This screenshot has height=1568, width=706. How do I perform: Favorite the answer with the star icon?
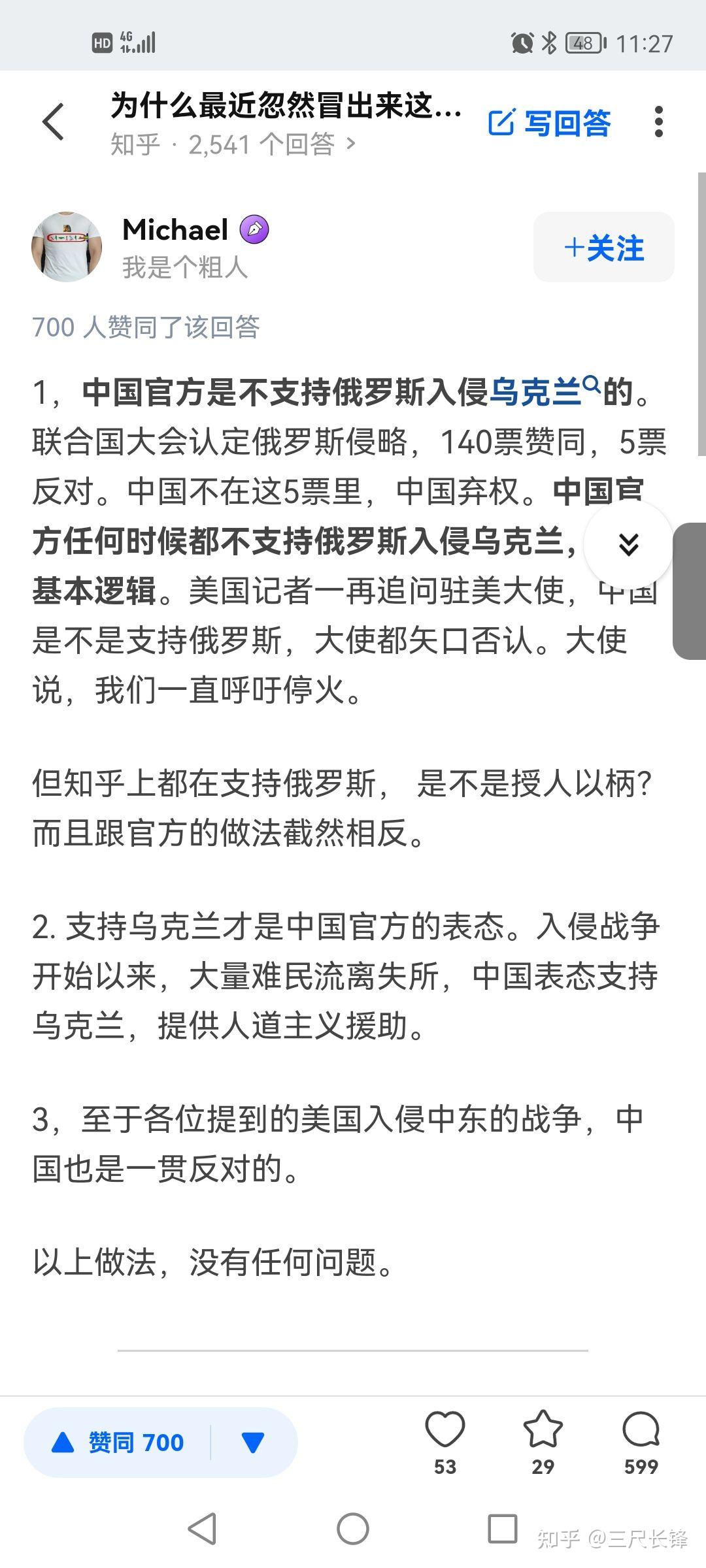pos(543,1430)
